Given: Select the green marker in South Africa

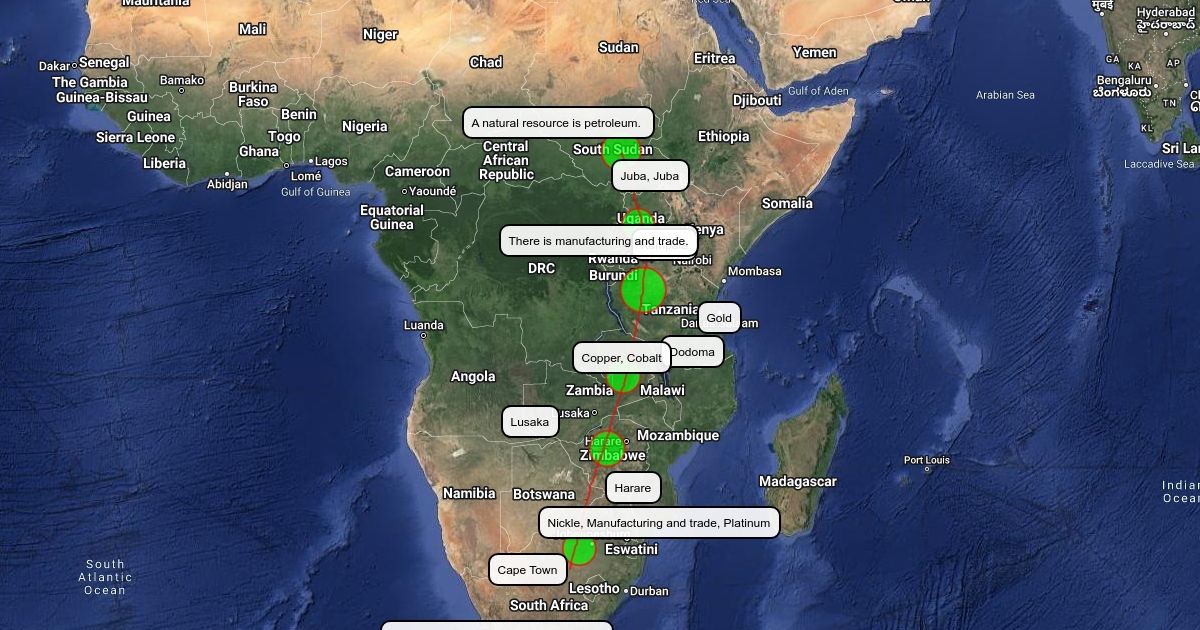Looking at the screenshot, I should [579, 549].
